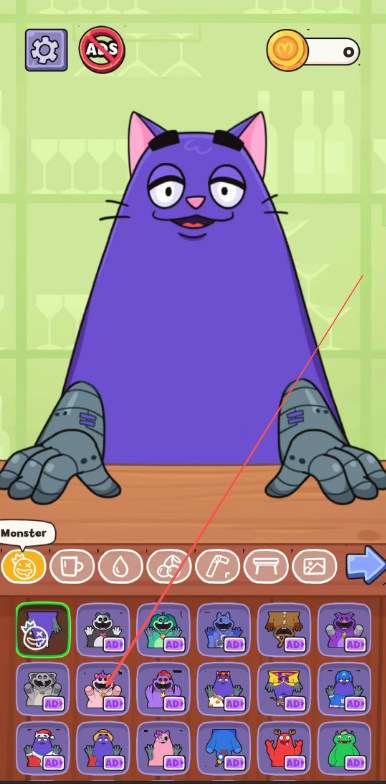Switch to the cup category tab
This screenshot has height=784, width=386.
tap(72, 567)
